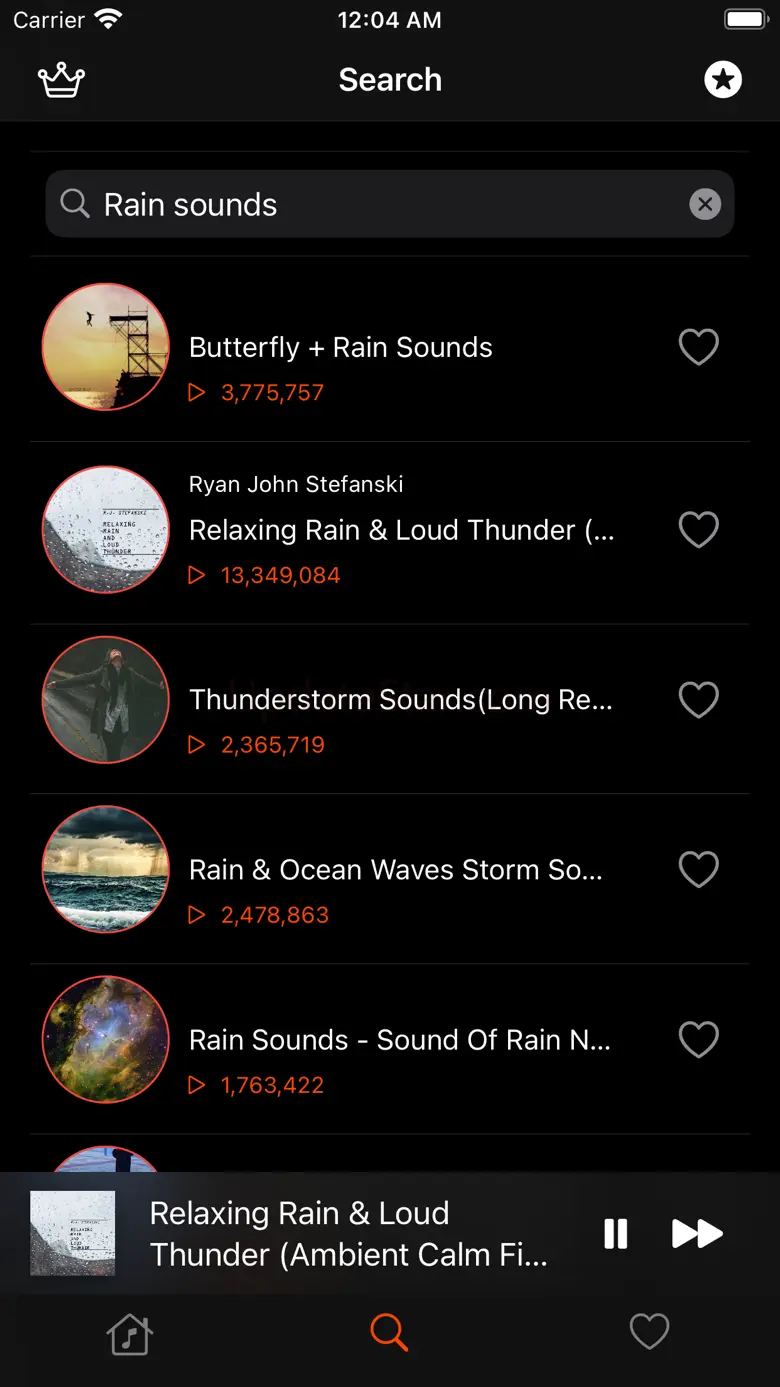
Task: Switch to the home music tab
Action: (x=130, y=1333)
